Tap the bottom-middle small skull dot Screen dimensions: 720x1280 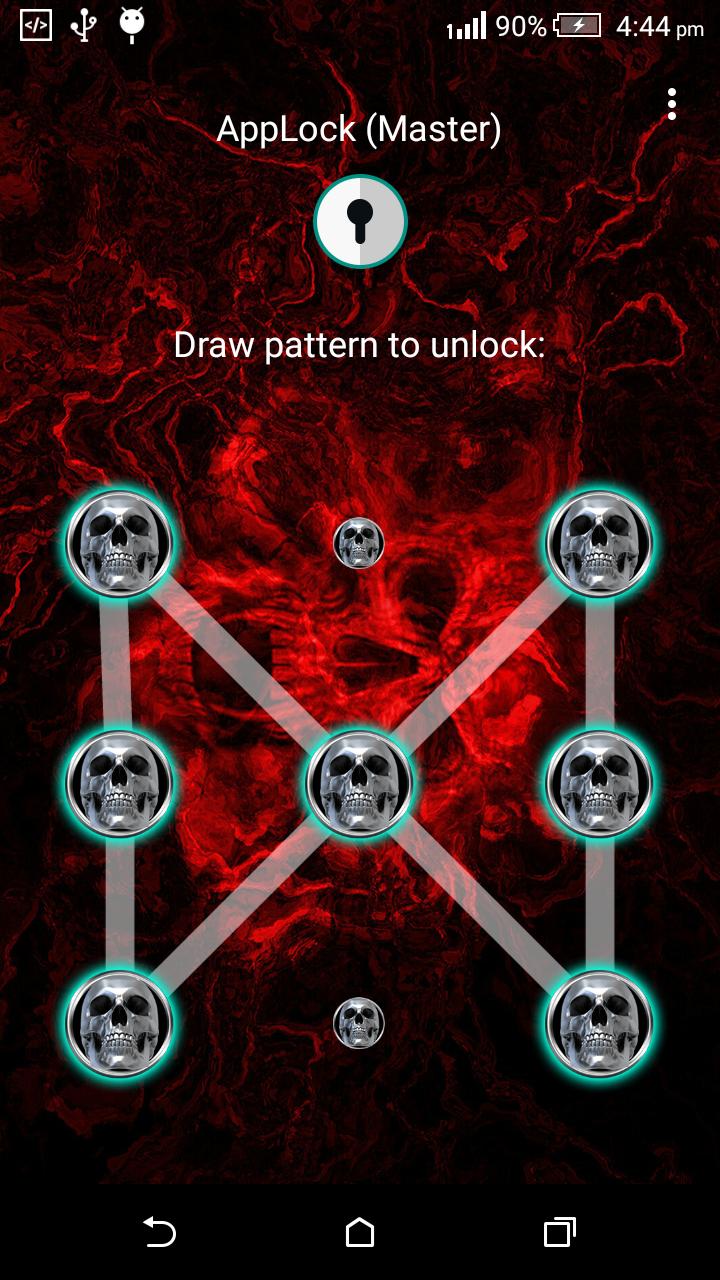point(359,1023)
